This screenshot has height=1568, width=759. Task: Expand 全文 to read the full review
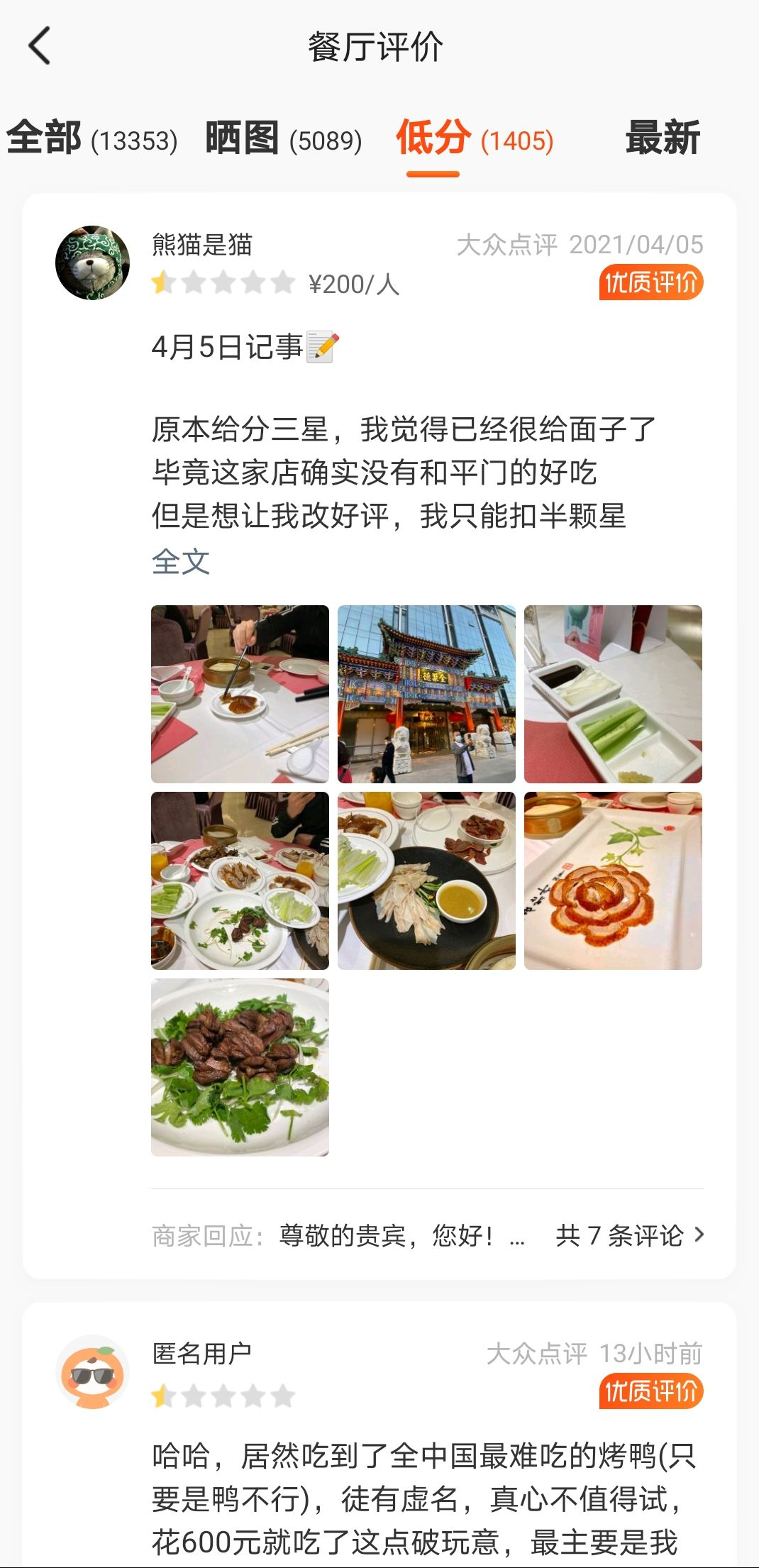point(181,562)
